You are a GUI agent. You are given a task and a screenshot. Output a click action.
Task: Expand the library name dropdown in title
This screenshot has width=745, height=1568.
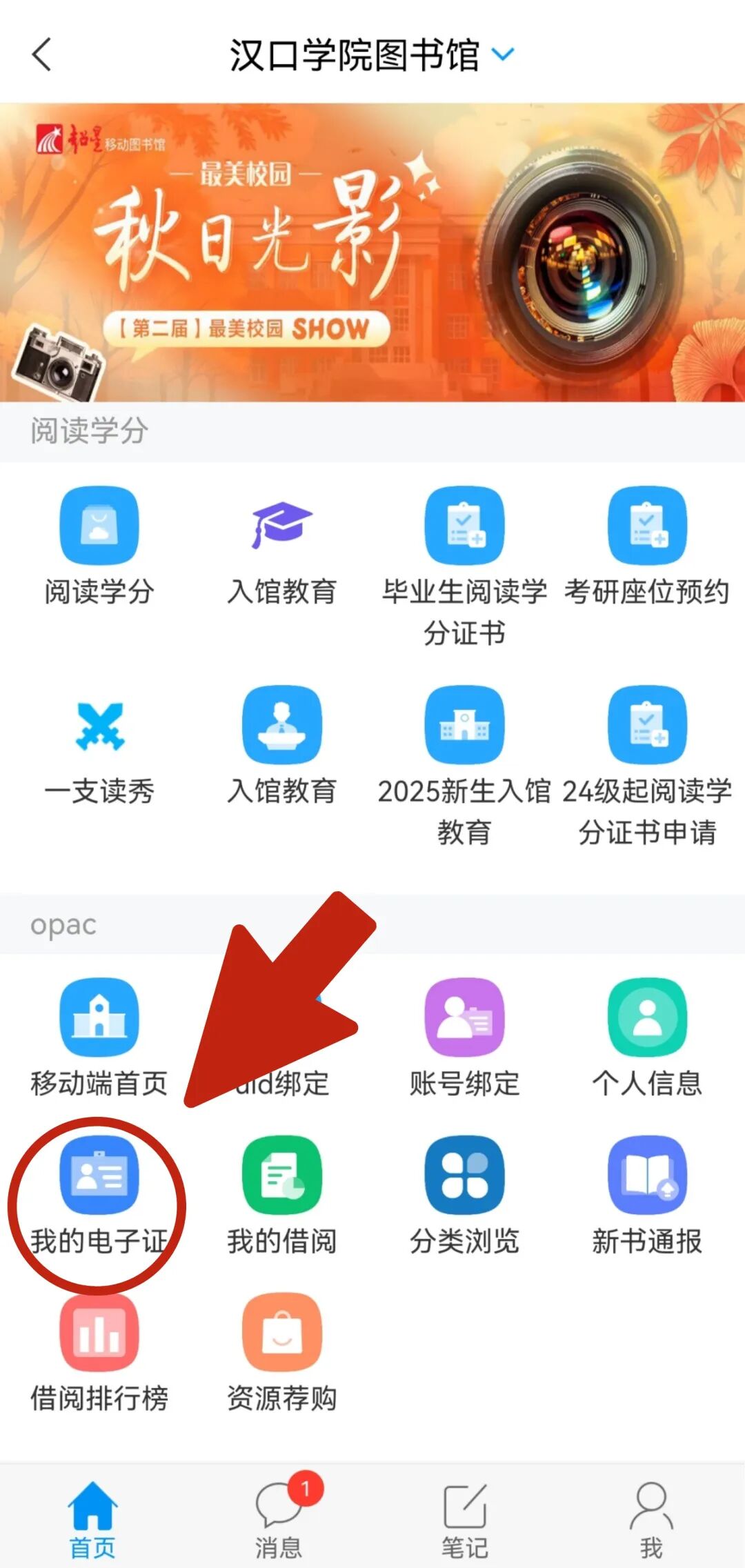coord(503,54)
